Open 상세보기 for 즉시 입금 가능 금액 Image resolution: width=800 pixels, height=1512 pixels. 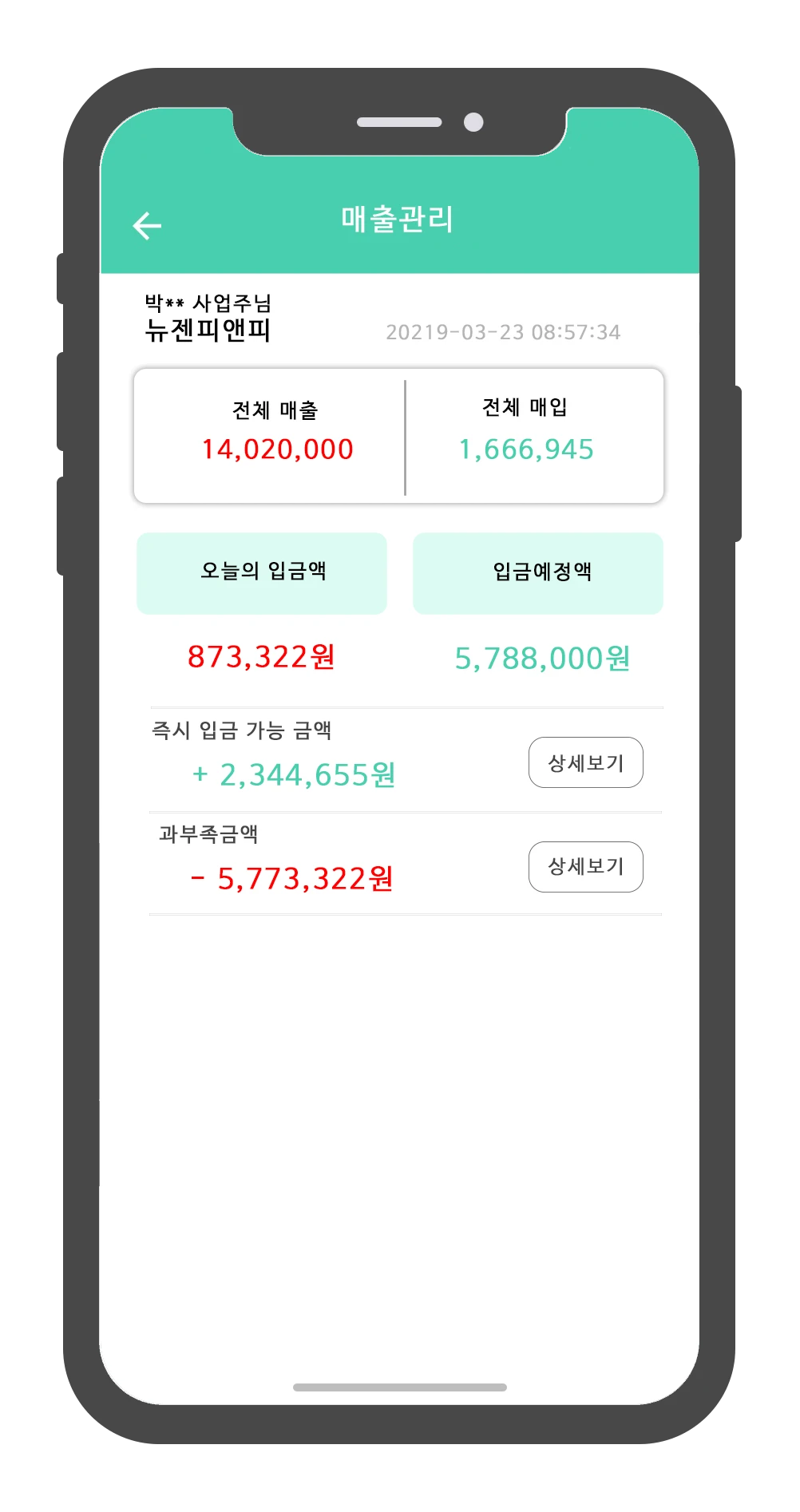[x=585, y=762]
